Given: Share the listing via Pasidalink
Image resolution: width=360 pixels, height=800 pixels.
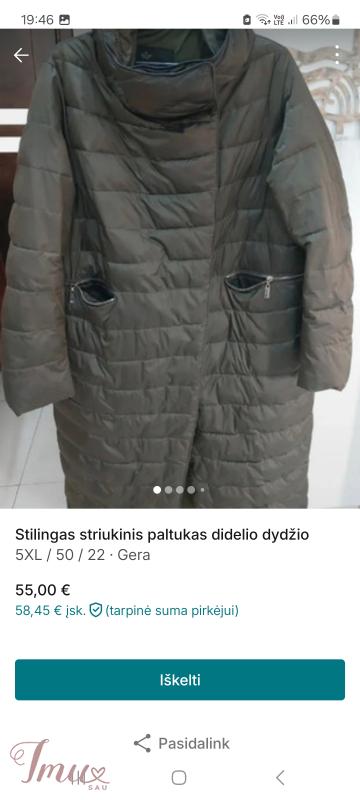Looking at the screenshot, I should [x=182, y=743].
